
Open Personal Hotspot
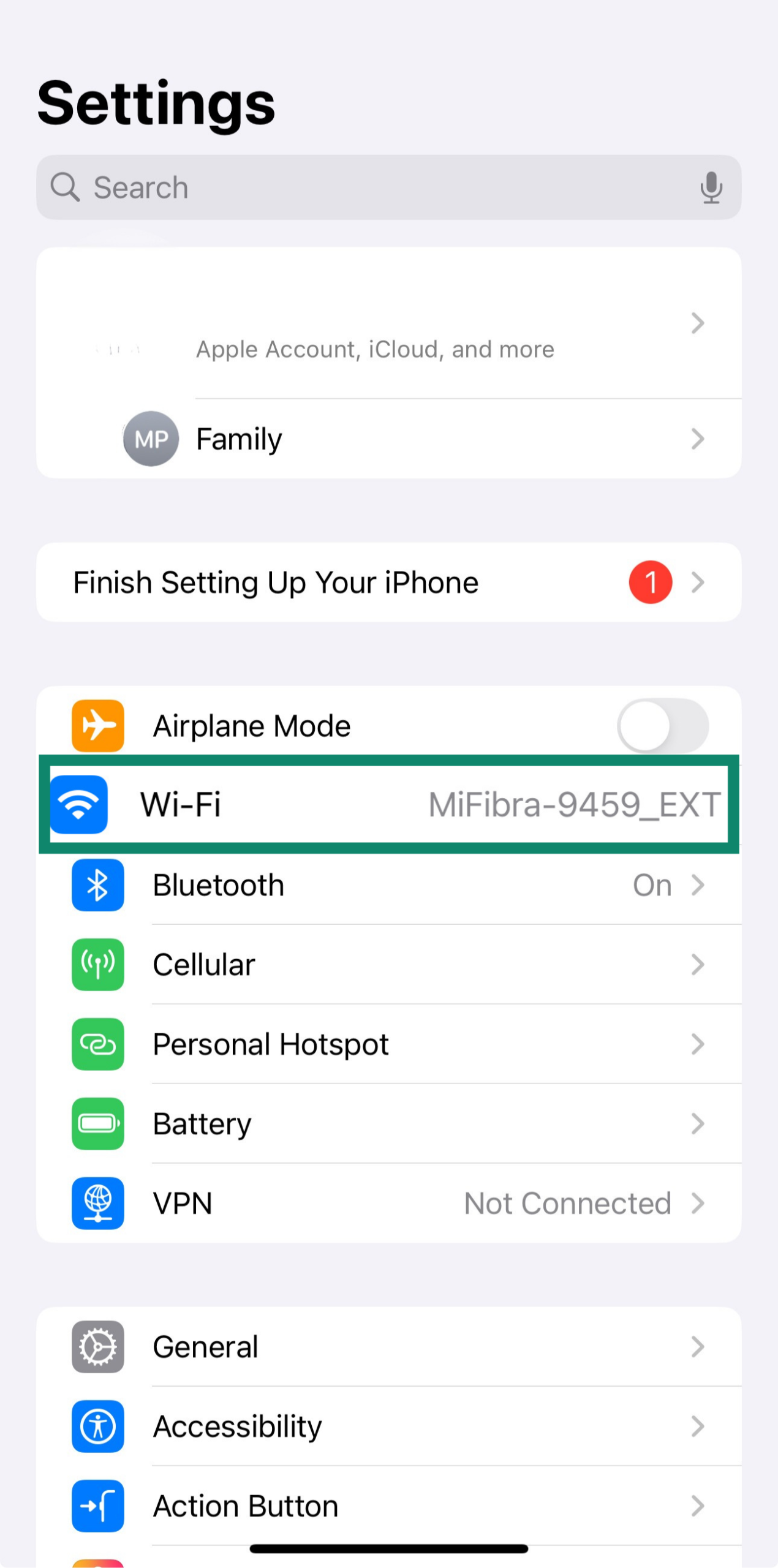[388, 1044]
